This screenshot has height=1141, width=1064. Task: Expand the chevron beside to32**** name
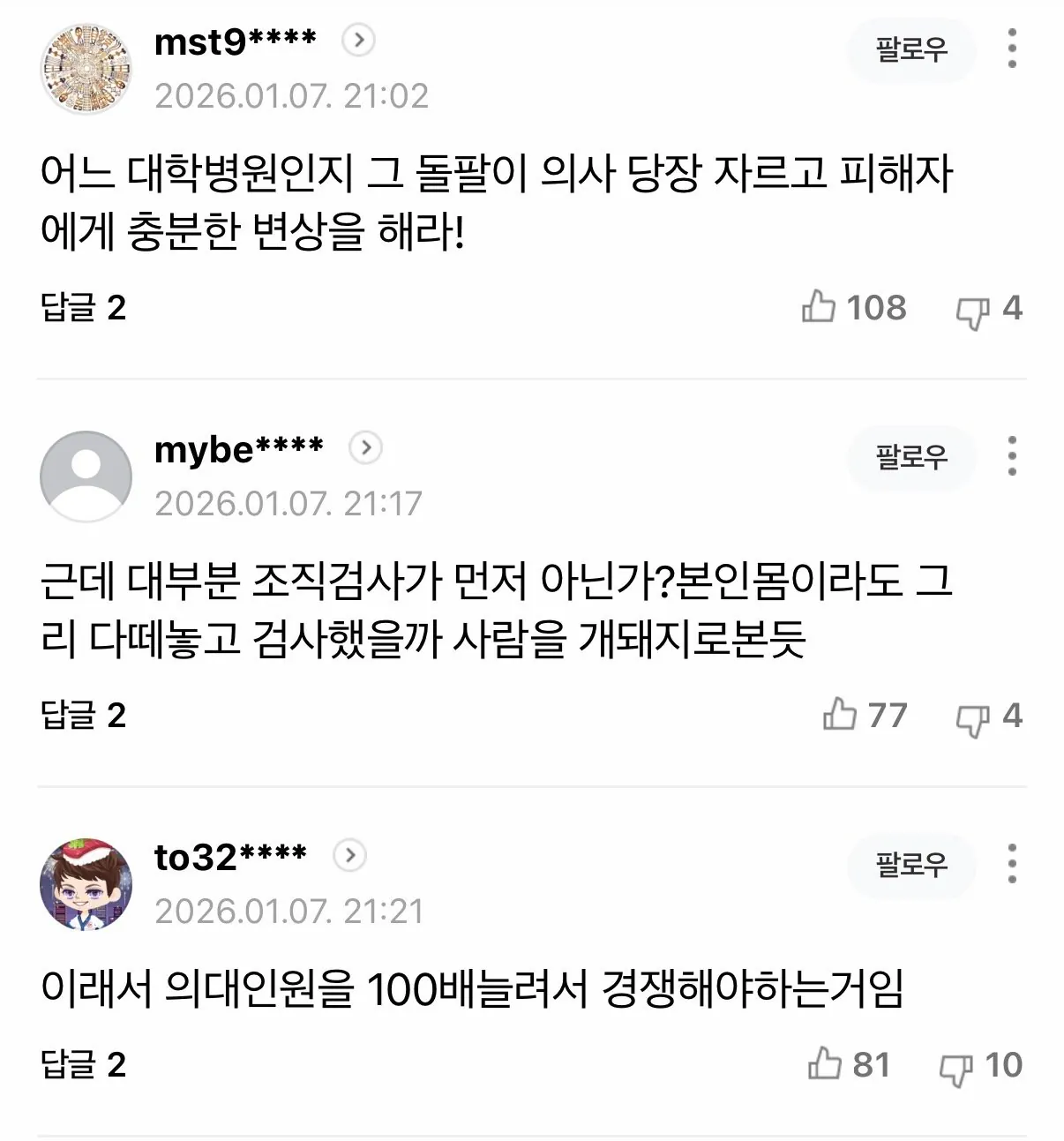tap(349, 855)
